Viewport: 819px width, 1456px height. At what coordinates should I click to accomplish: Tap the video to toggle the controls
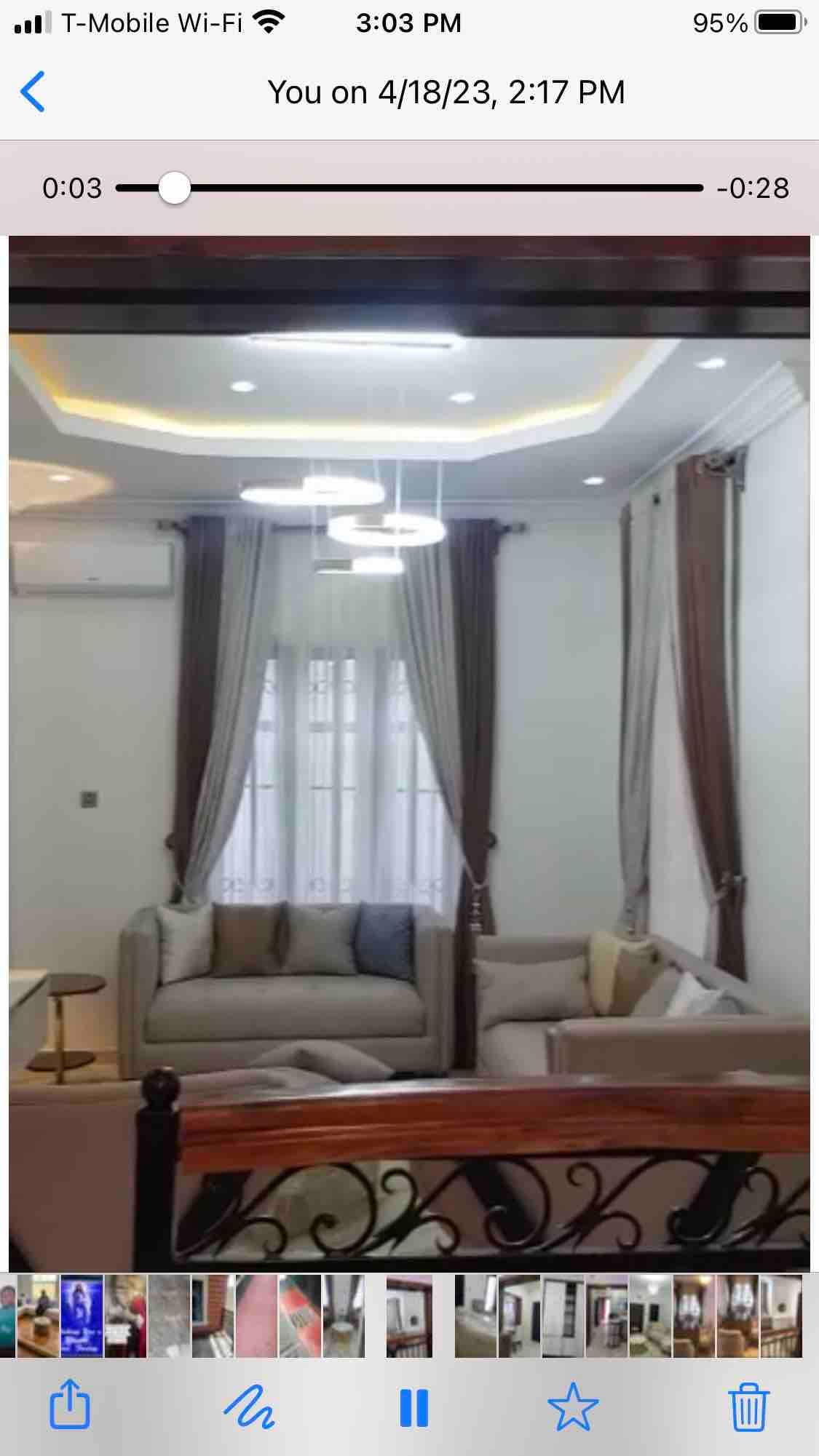pos(409,753)
